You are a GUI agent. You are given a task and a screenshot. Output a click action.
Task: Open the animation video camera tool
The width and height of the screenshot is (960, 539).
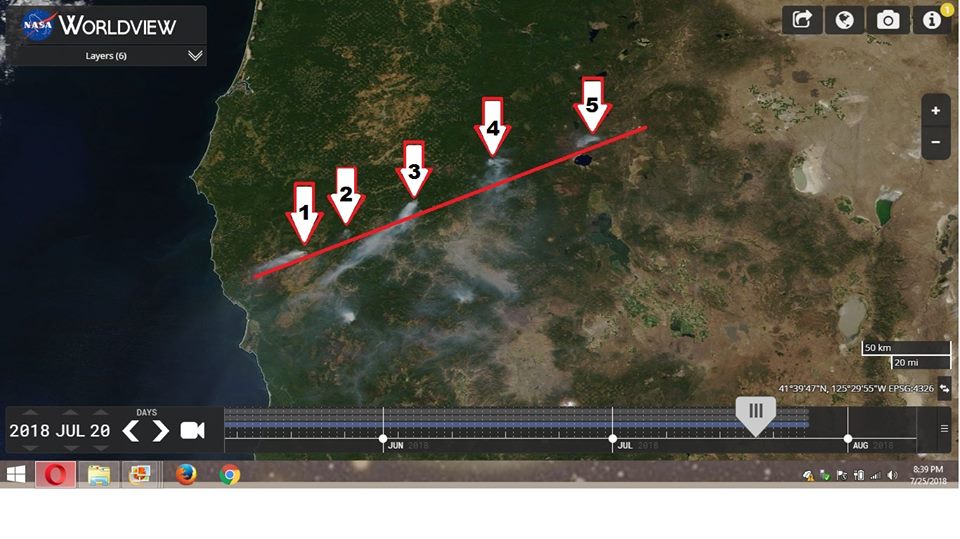pos(192,431)
